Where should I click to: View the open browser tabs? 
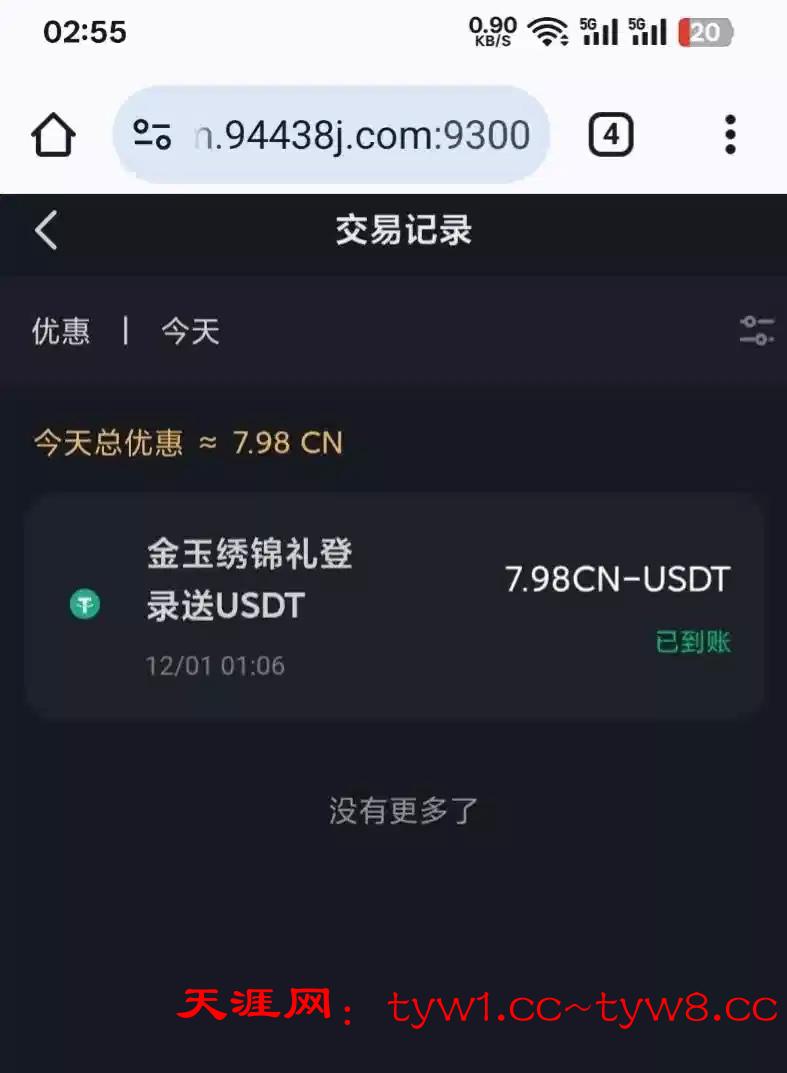(610, 135)
